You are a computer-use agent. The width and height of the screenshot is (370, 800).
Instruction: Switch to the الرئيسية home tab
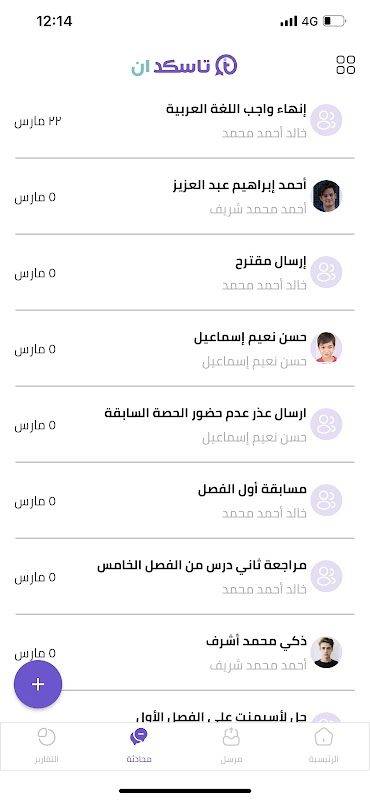point(324,745)
